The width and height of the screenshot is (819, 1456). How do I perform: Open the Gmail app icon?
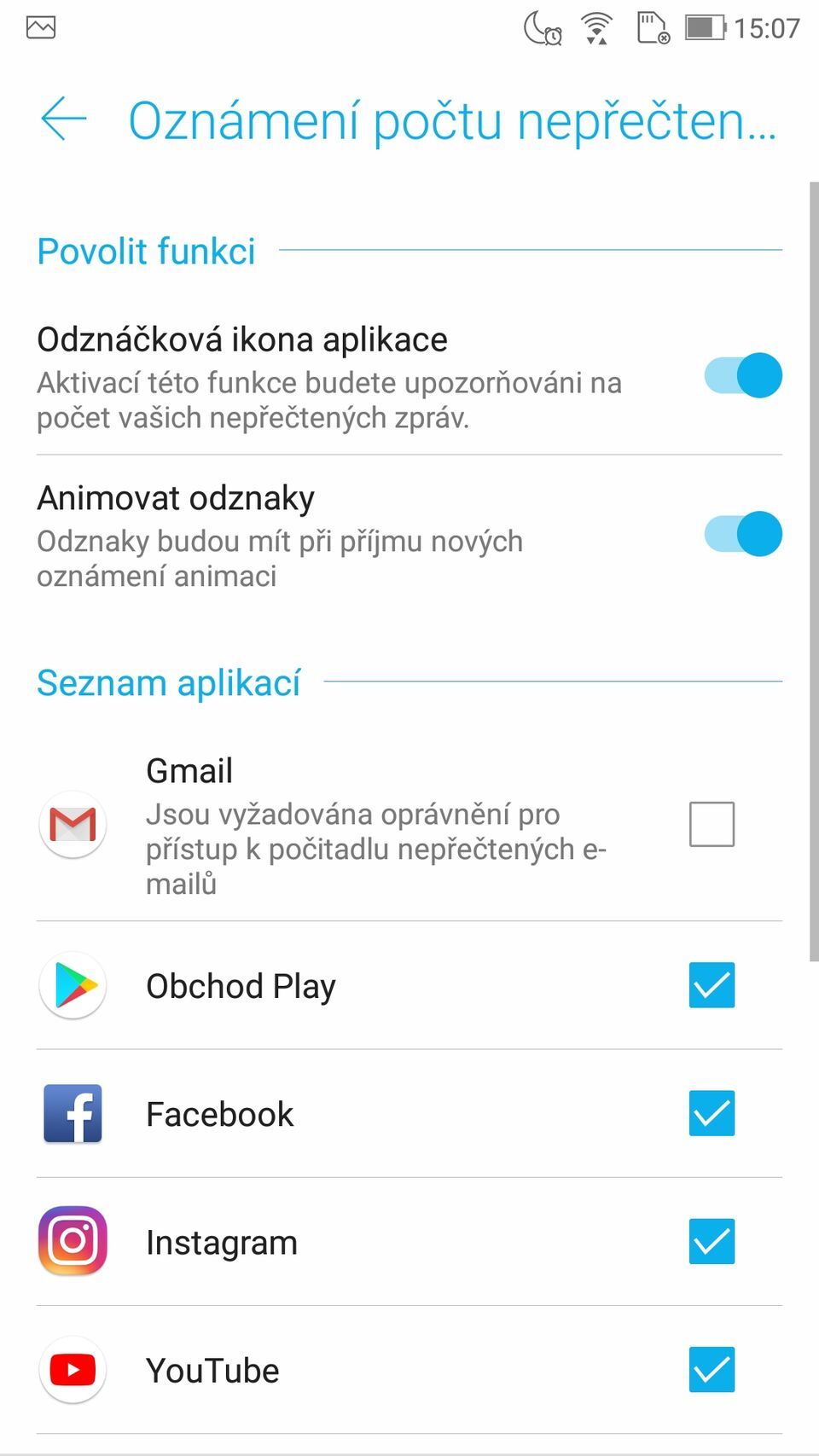pos(72,825)
